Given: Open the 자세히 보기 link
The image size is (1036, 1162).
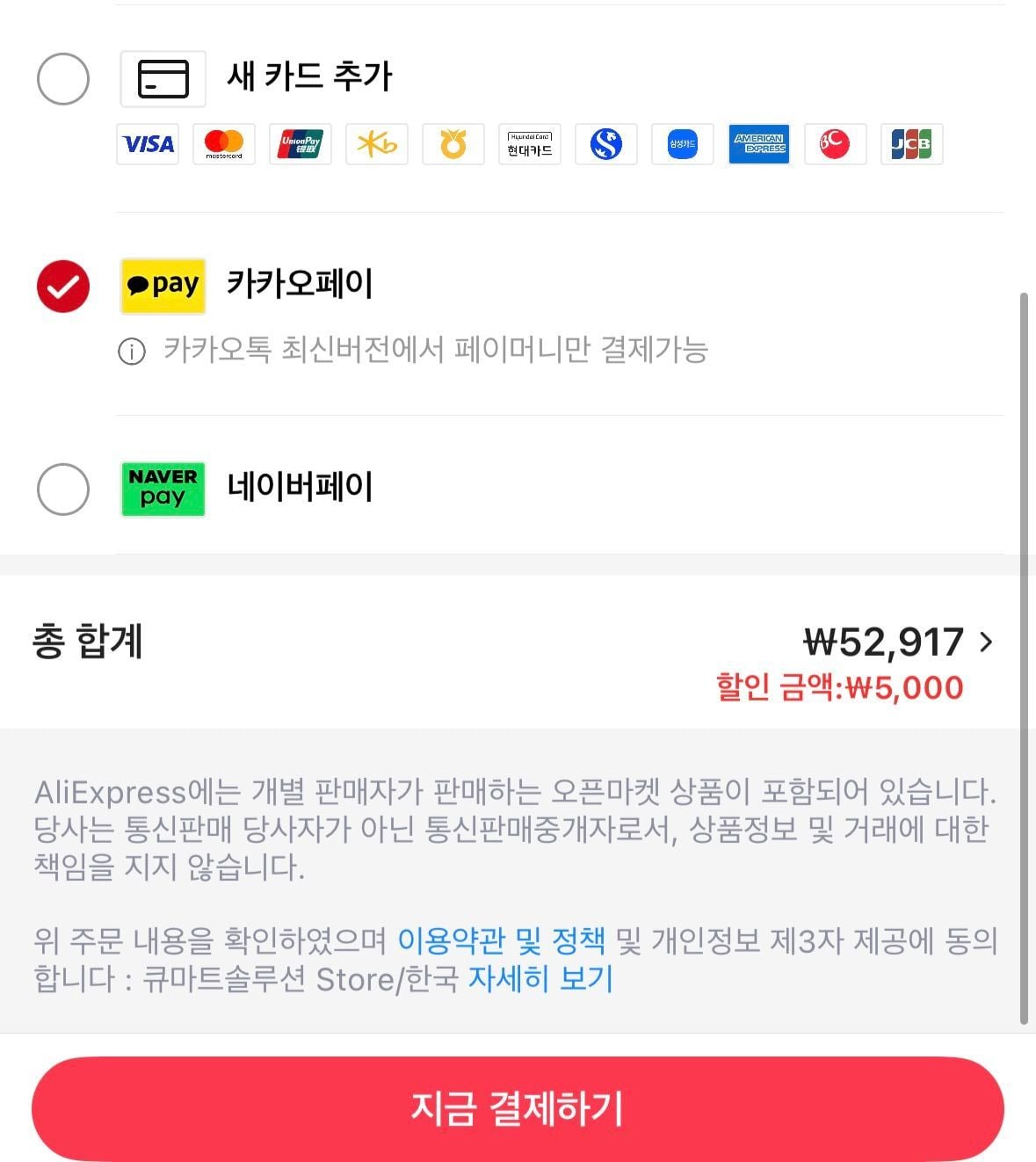Looking at the screenshot, I should coord(540,978).
